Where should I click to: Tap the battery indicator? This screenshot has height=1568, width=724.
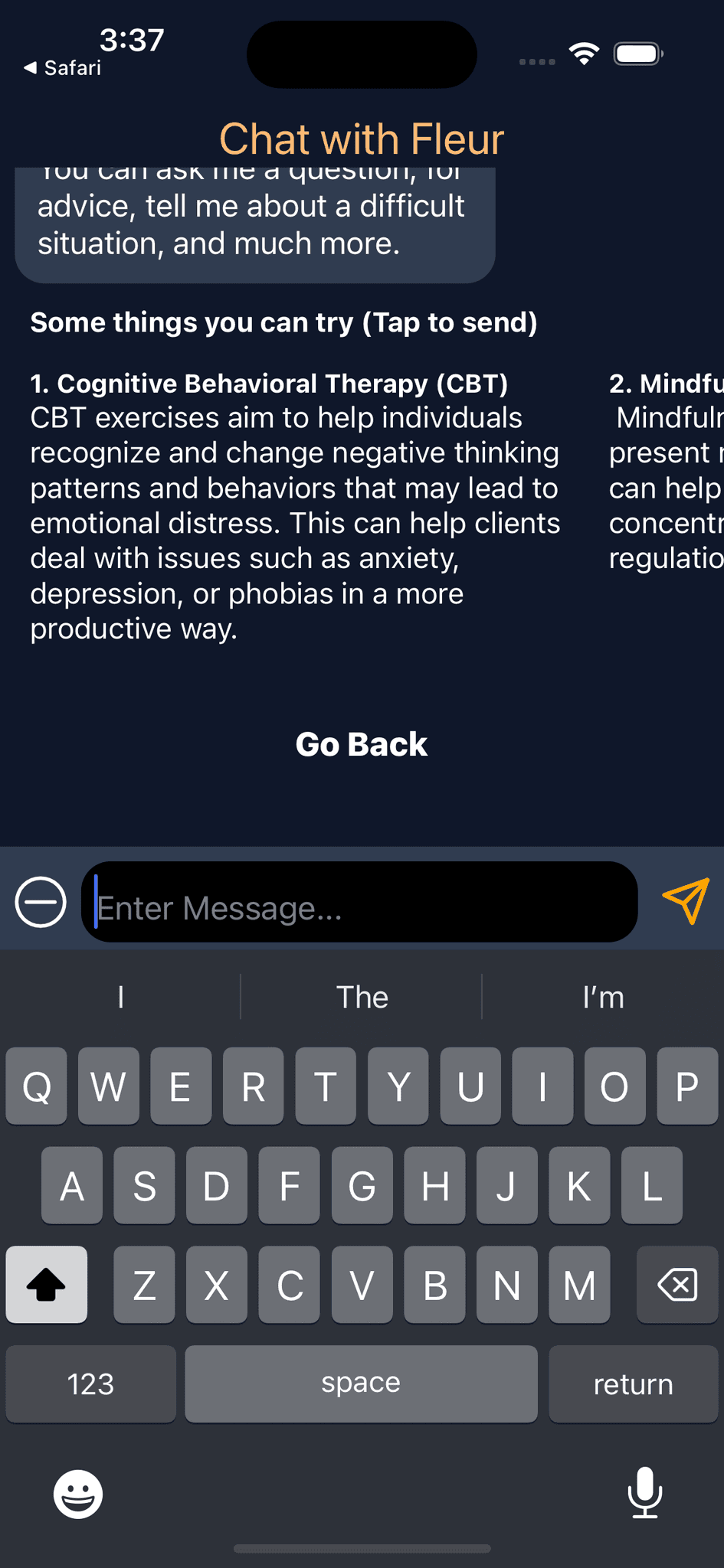(x=637, y=54)
